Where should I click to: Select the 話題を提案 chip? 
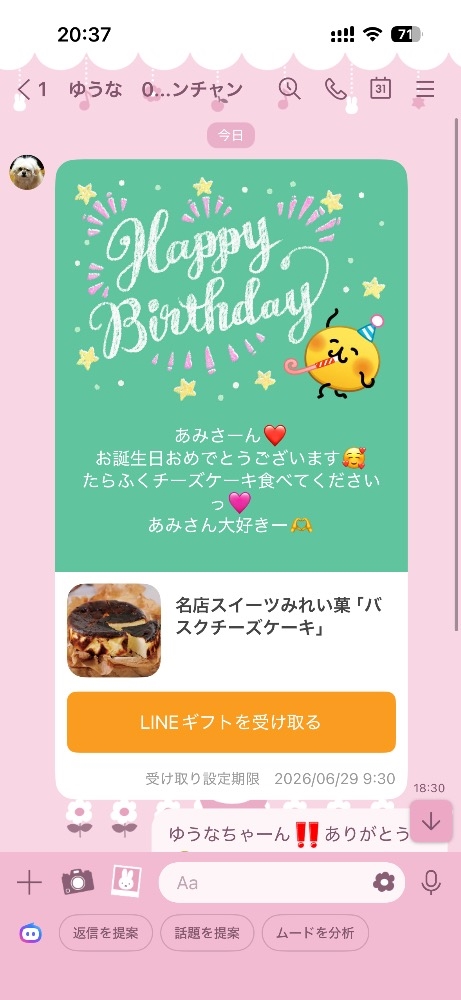coord(207,934)
